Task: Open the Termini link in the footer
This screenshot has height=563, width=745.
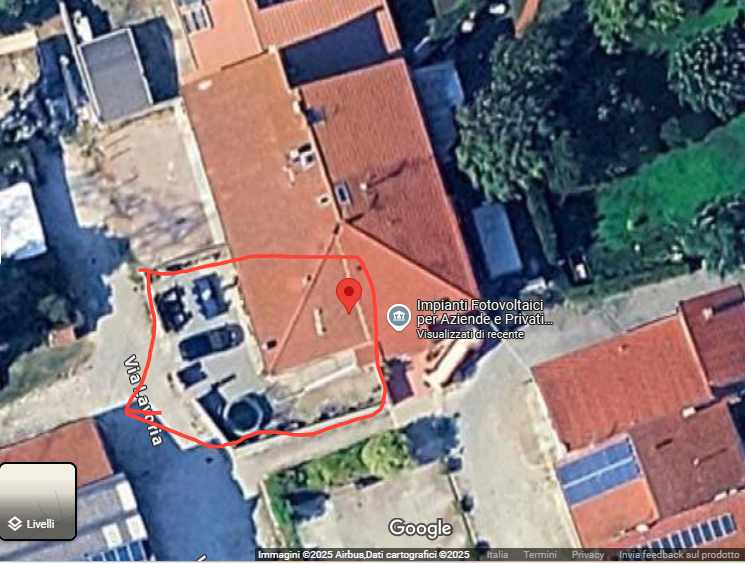Action: point(540,555)
